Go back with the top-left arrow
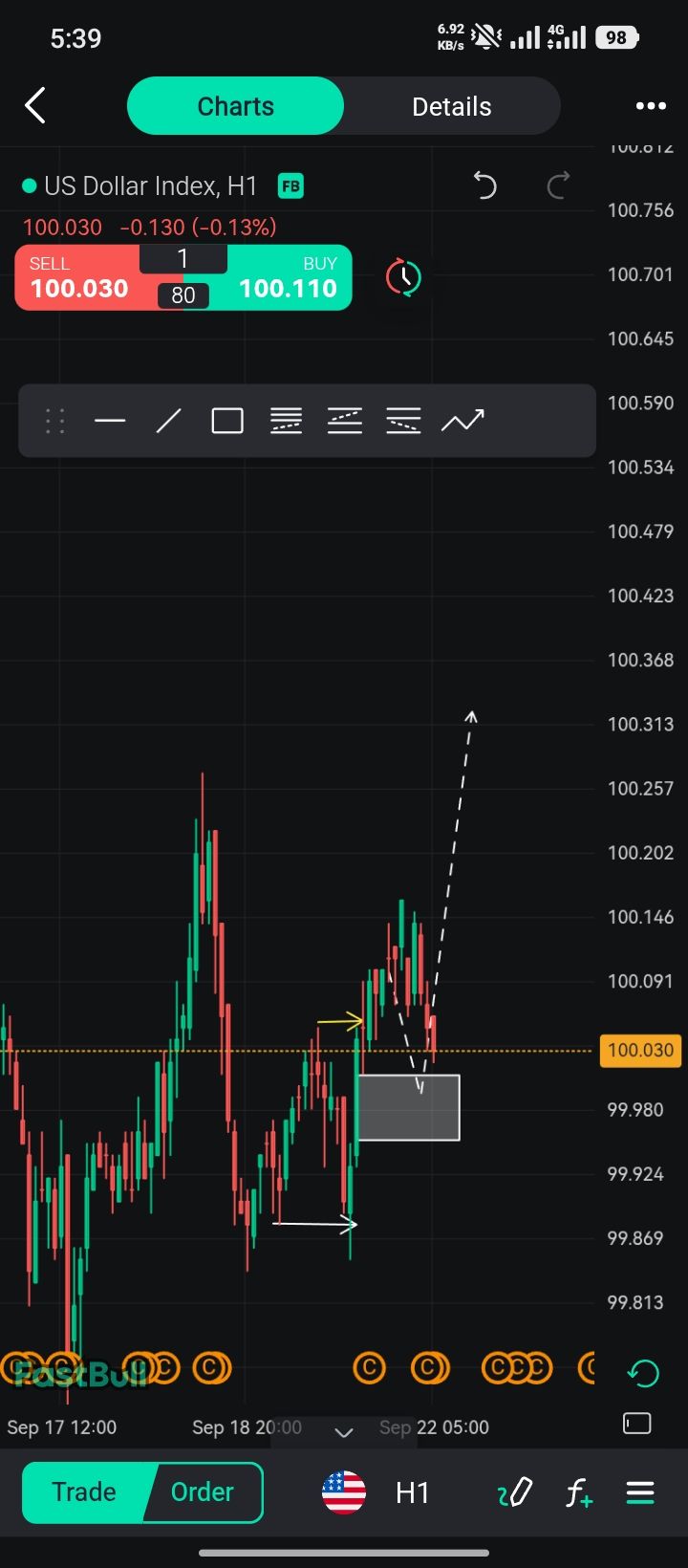Image resolution: width=688 pixels, height=1568 pixels. coord(35,106)
